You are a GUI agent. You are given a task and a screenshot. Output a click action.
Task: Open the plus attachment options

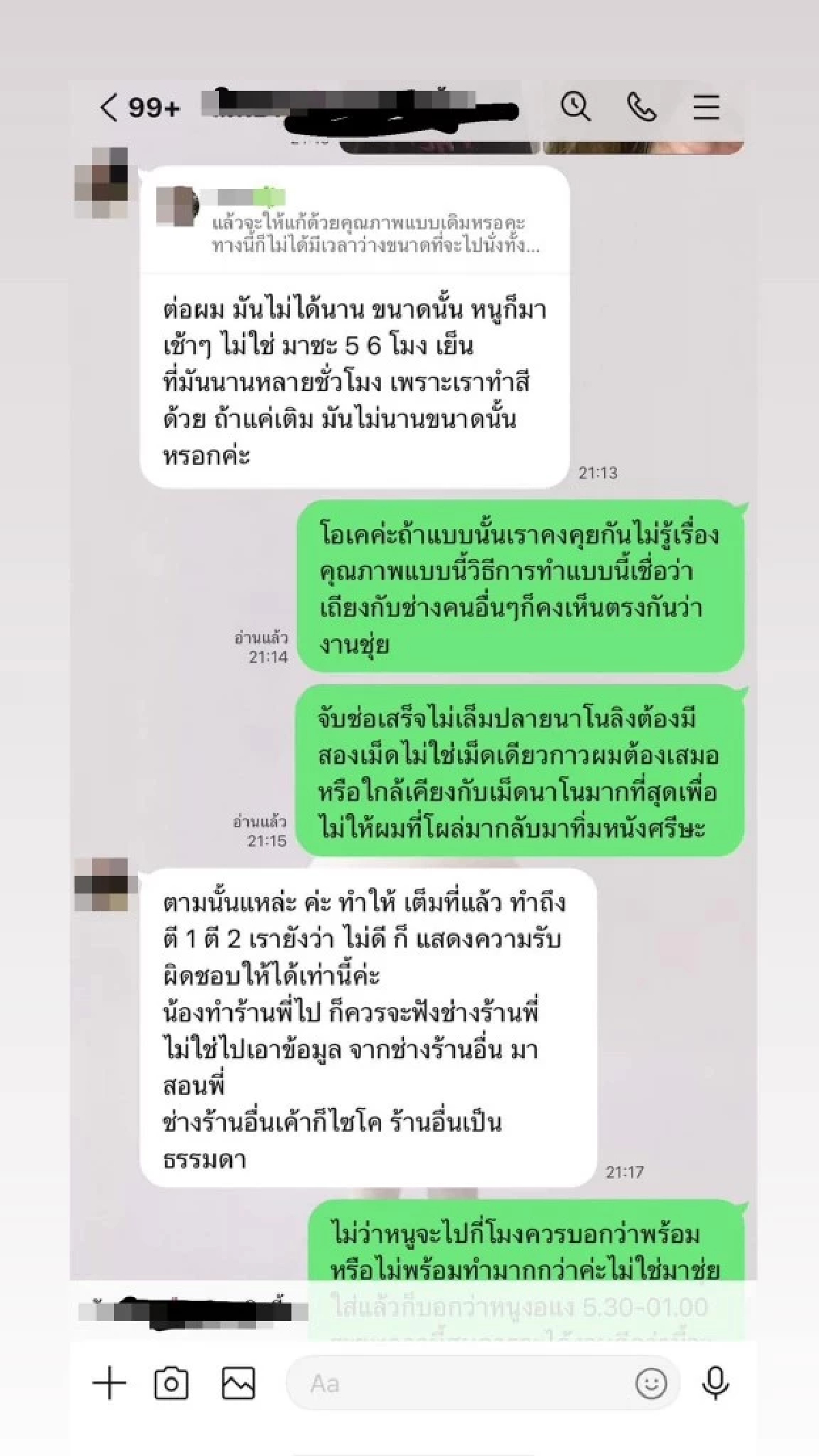click(109, 1384)
